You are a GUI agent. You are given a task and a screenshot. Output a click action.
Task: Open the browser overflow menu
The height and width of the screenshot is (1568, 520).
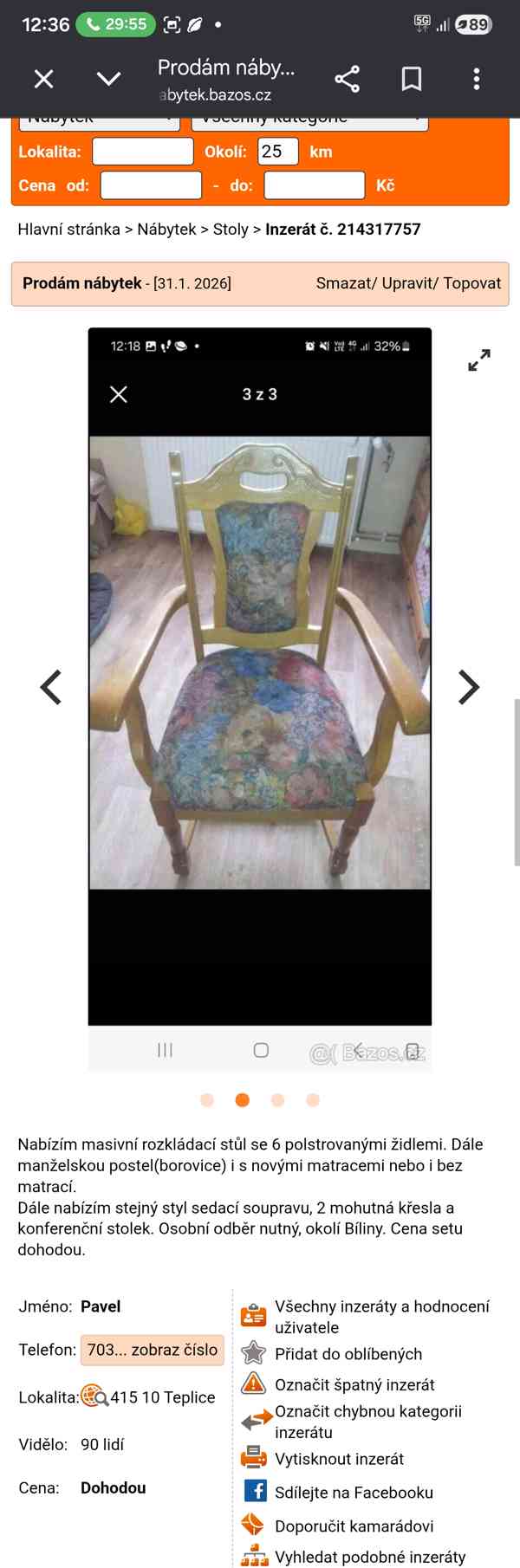pyautogui.click(x=476, y=80)
